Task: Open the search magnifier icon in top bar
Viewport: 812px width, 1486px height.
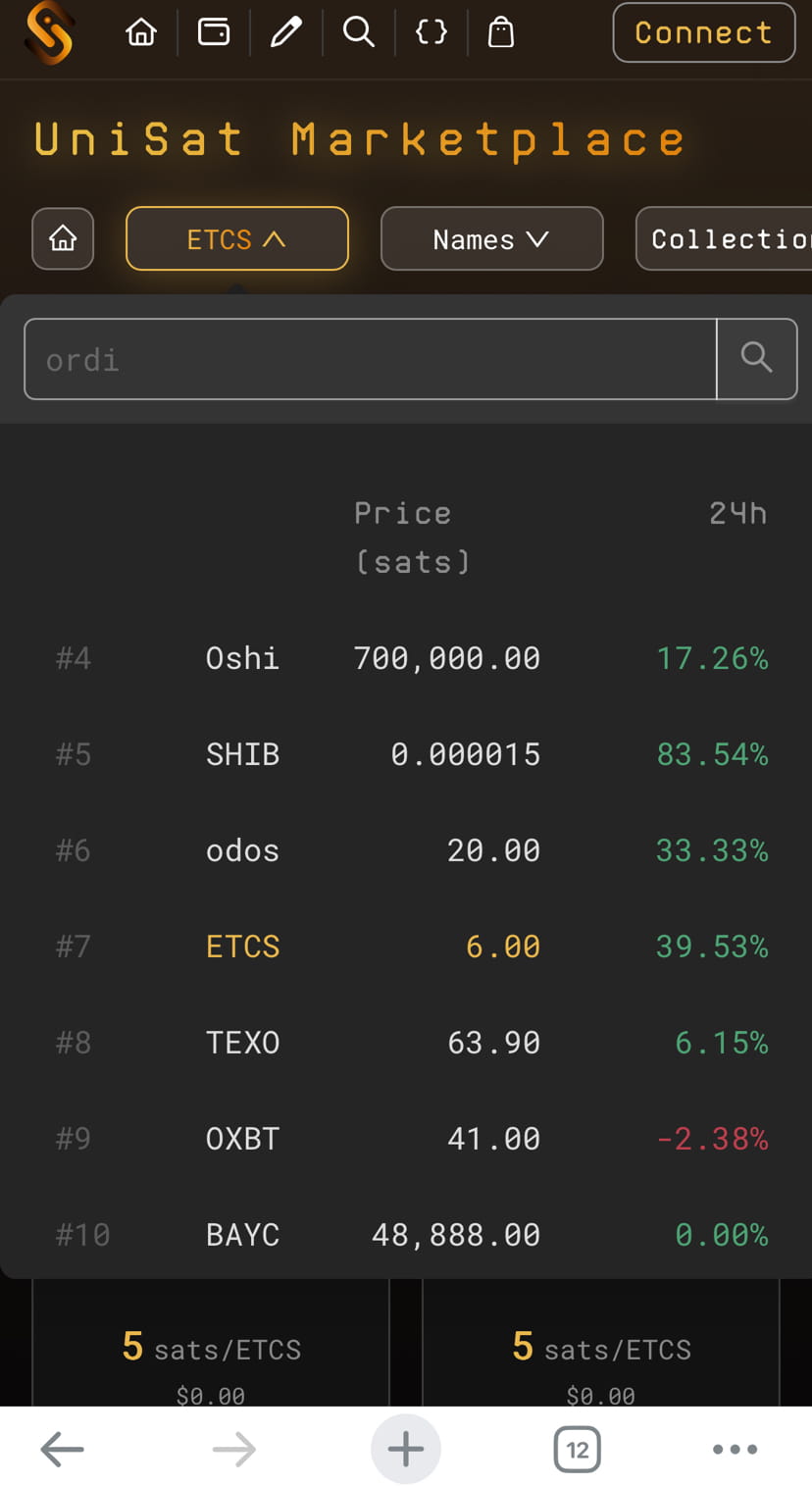Action: (358, 32)
